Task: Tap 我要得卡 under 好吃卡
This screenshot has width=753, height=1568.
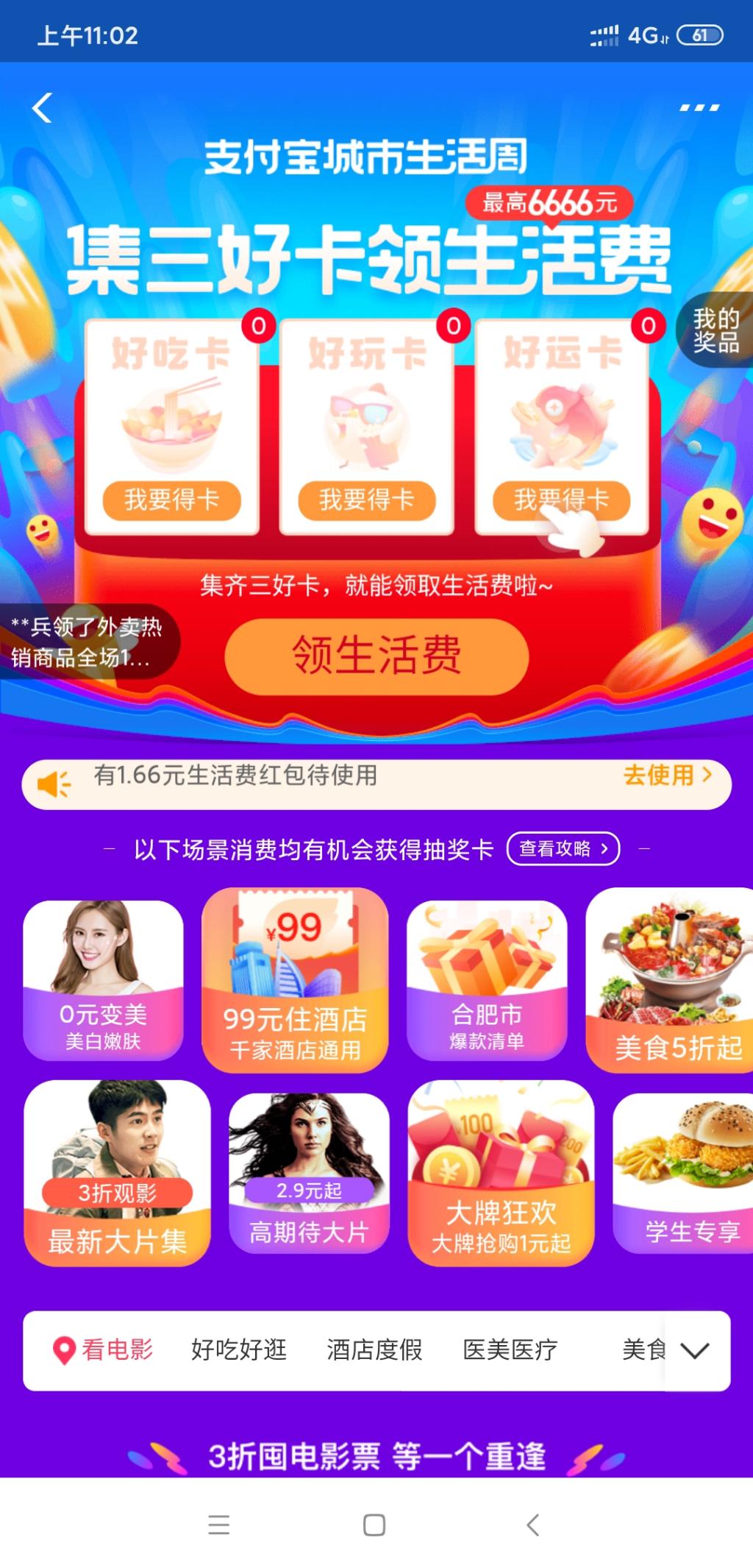Action: click(x=172, y=500)
